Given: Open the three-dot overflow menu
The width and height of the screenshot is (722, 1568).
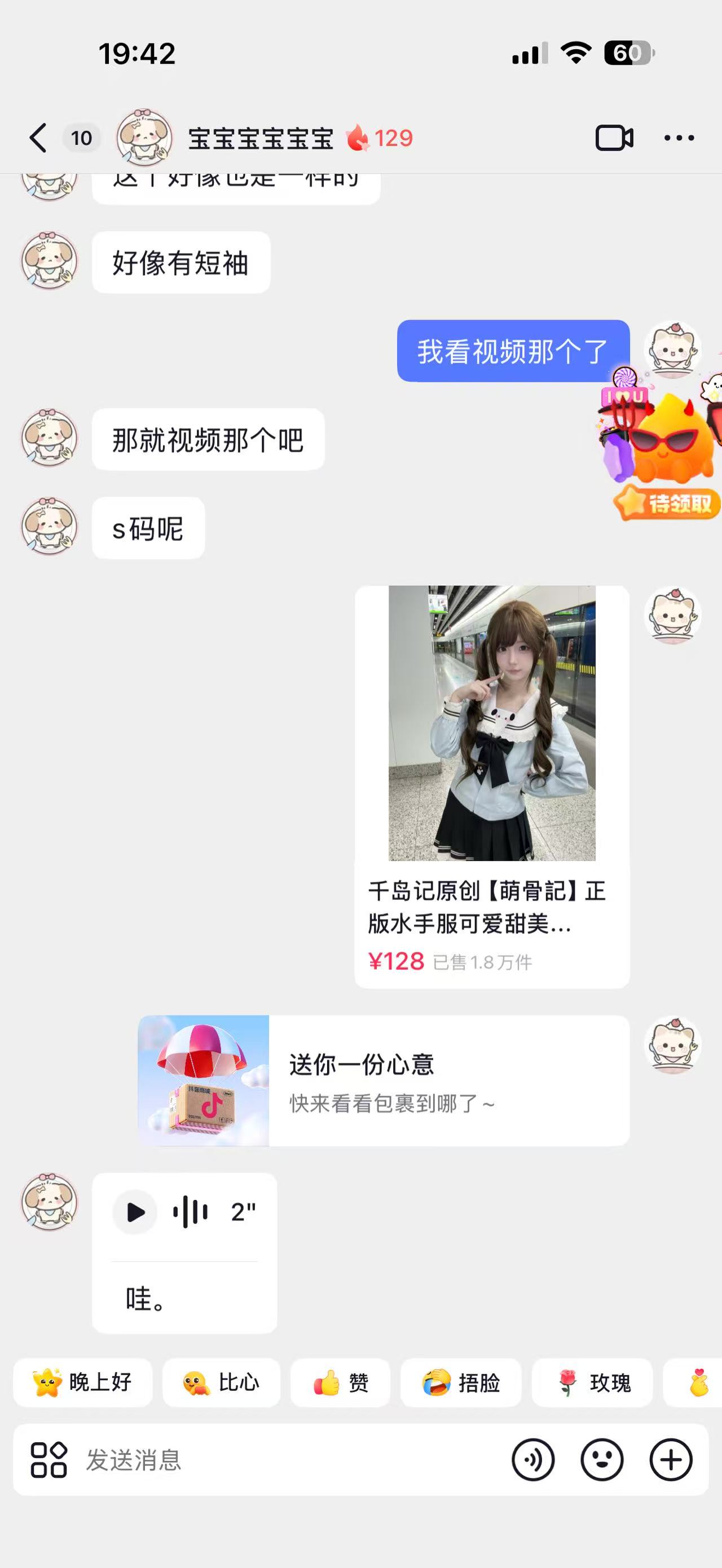Looking at the screenshot, I should pos(679,138).
